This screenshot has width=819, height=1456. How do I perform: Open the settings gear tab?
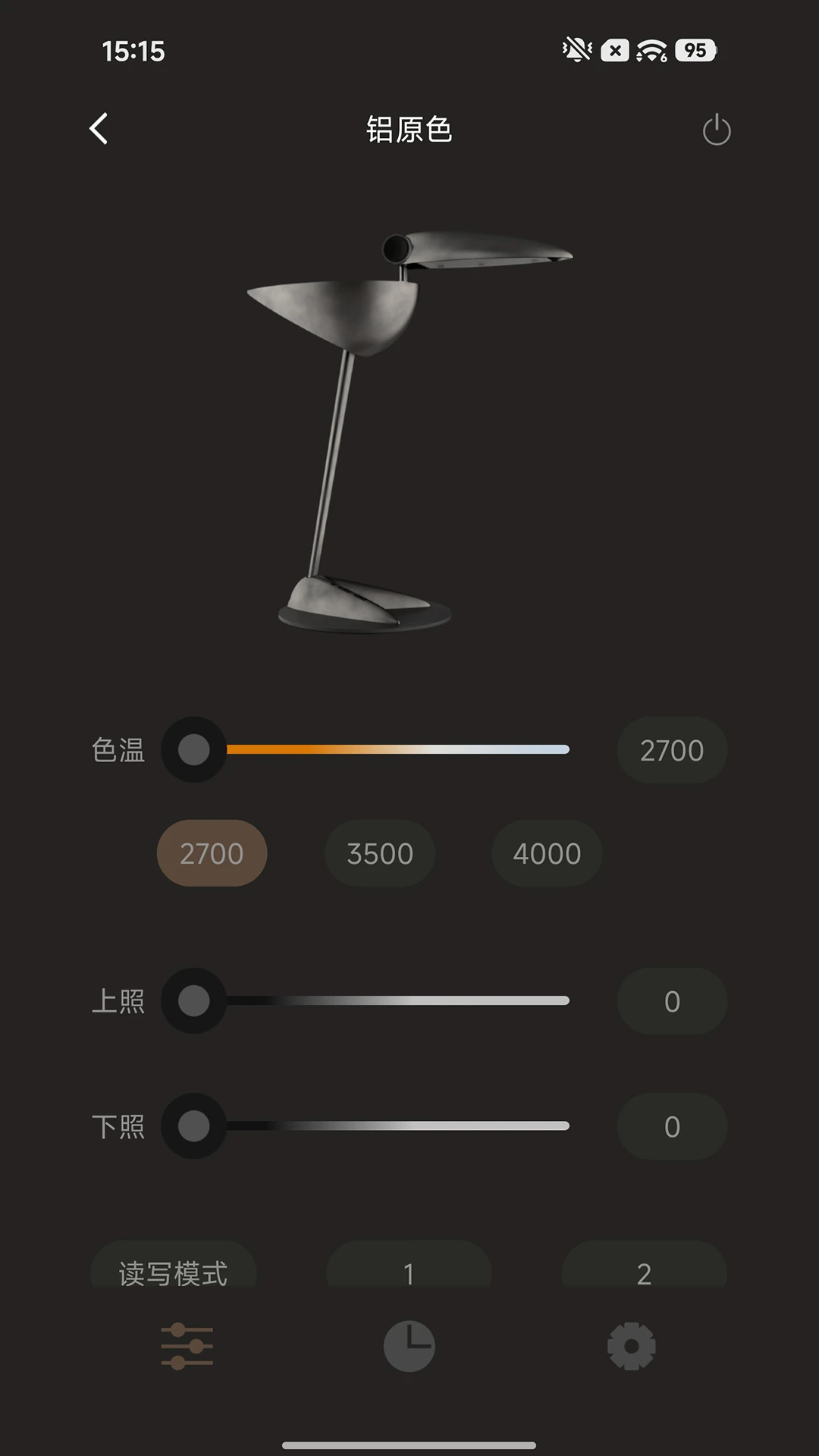tap(631, 1346)
